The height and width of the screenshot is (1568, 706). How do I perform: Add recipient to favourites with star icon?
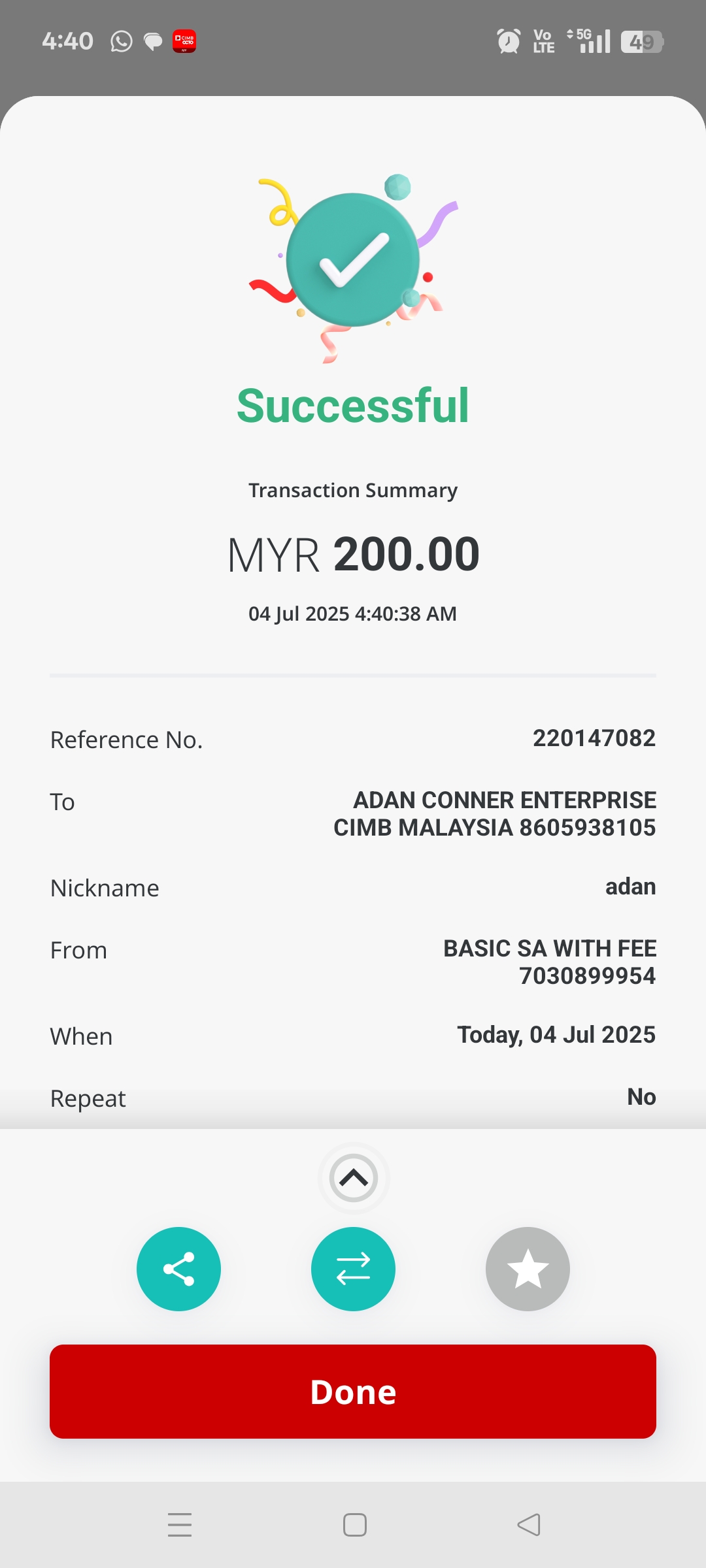tap(528, 1269)
